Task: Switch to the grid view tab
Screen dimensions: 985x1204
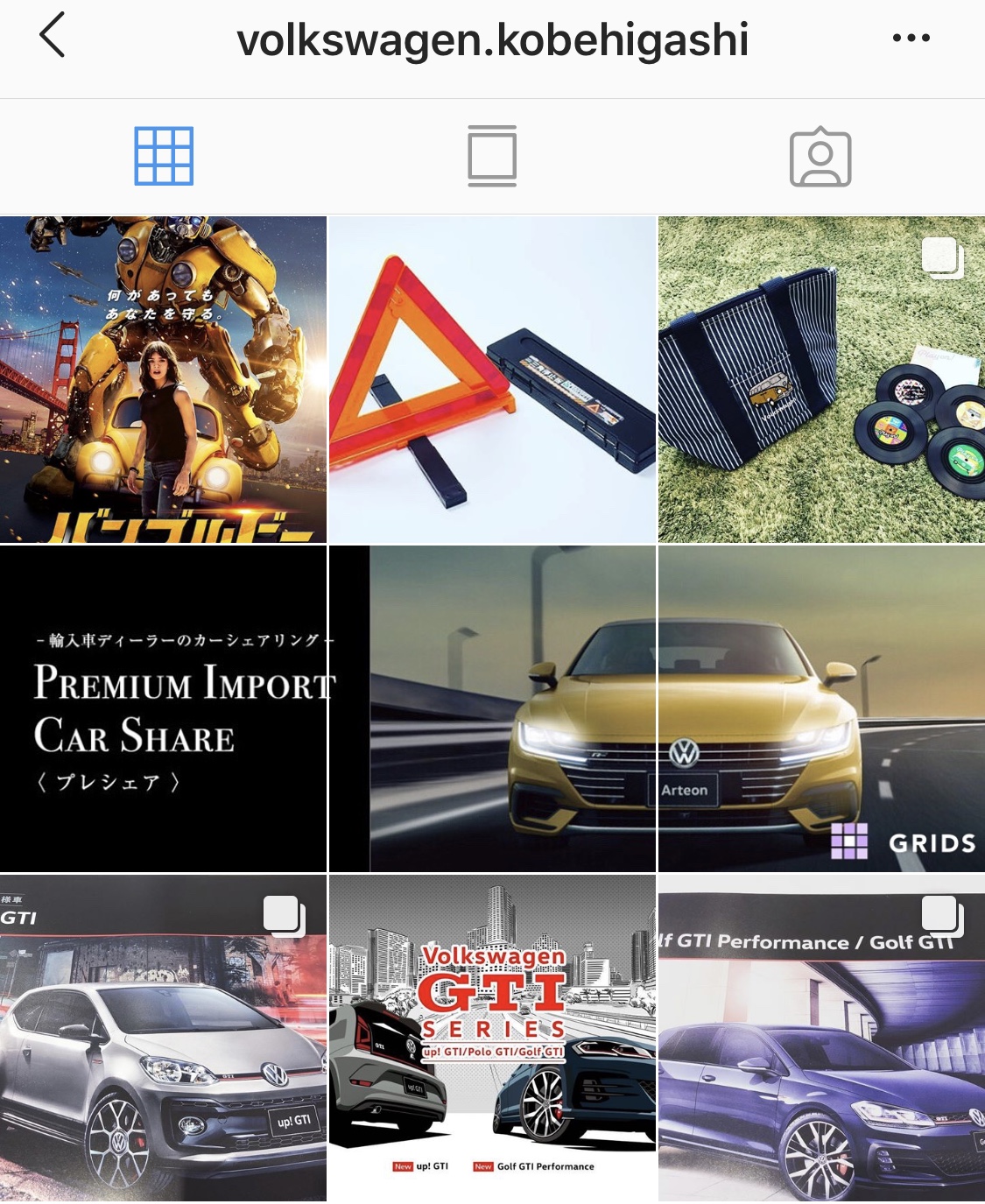Action: 164,157
